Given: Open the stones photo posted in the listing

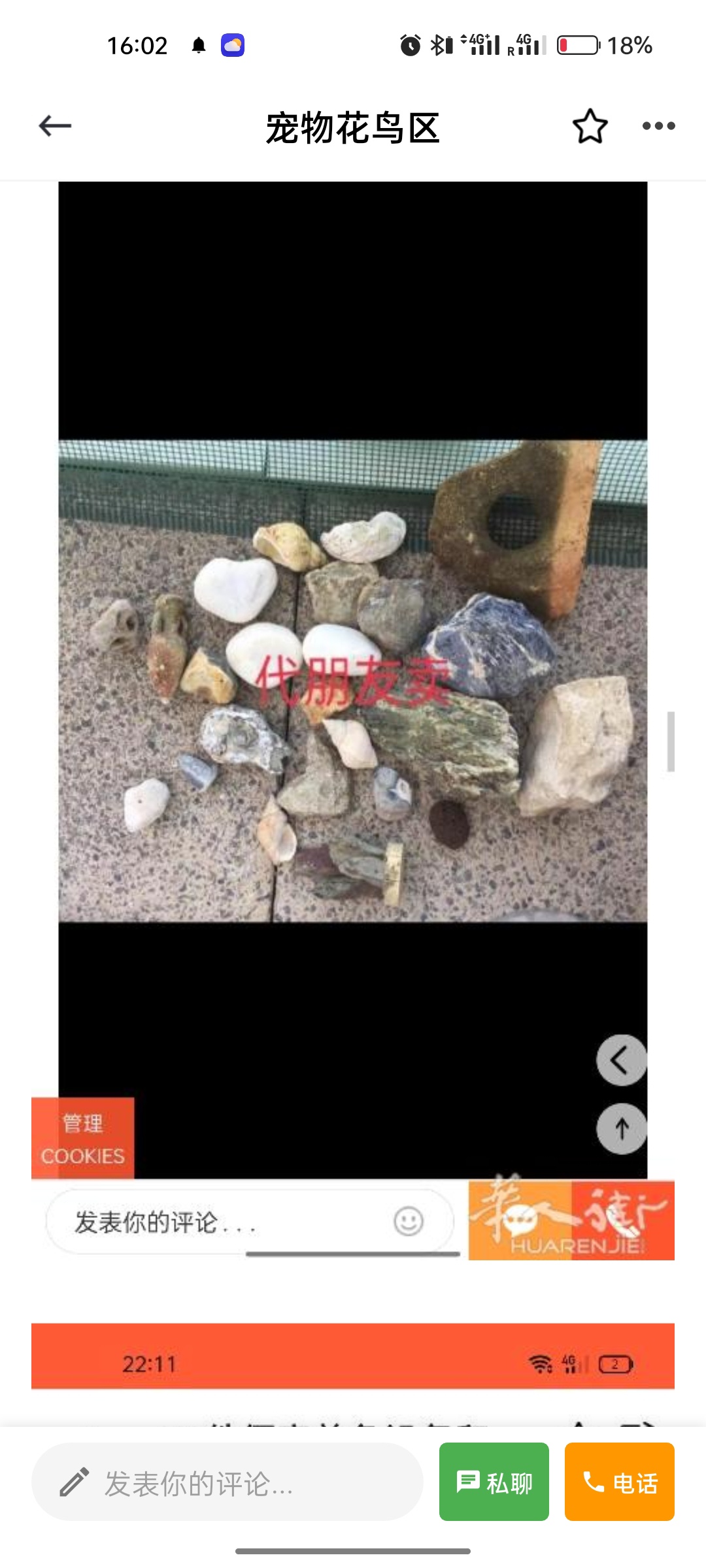Looking at the screenshot, I should pos(353,681).
